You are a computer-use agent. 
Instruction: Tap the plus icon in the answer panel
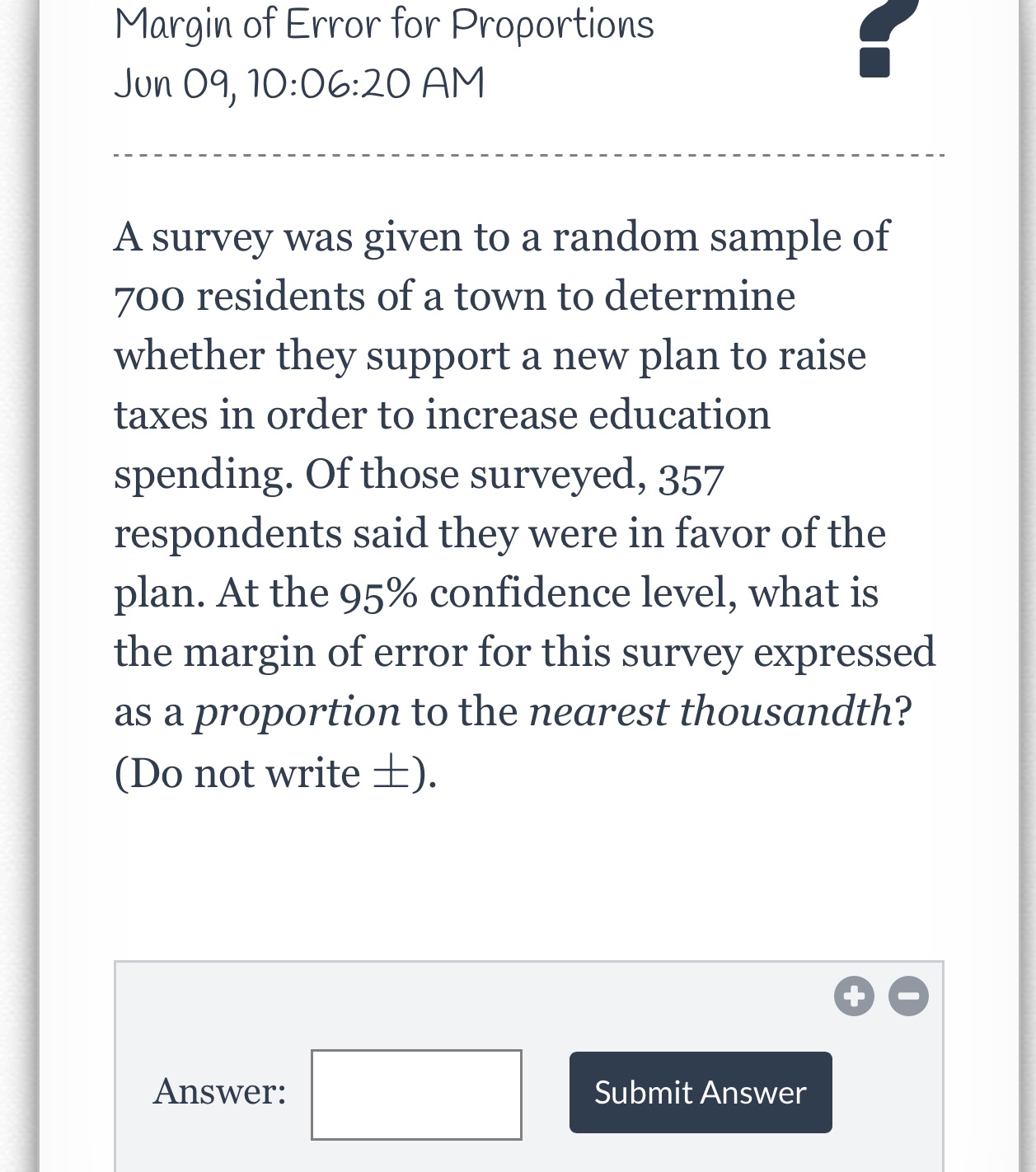854,996
